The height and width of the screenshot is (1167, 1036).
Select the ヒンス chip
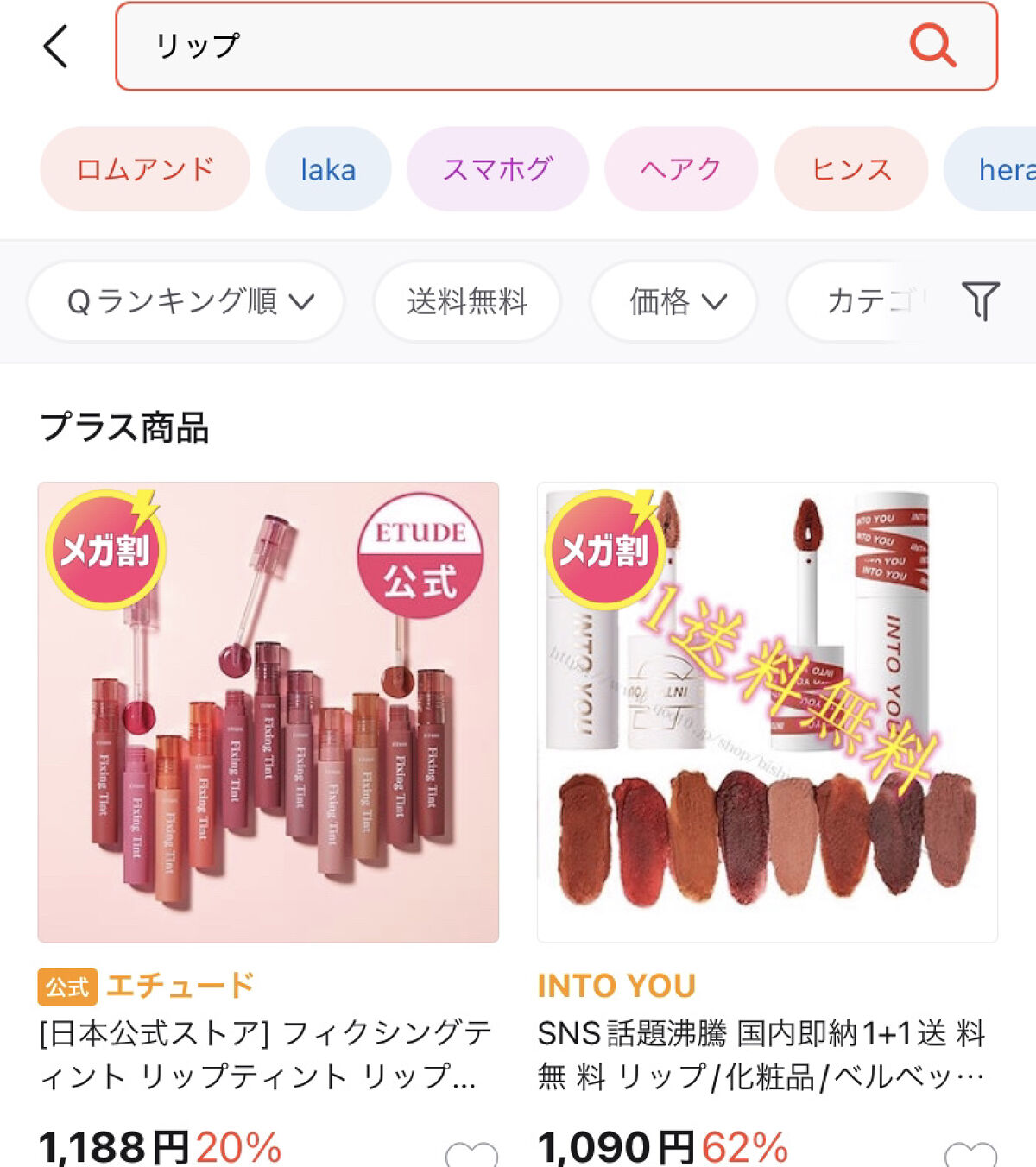(x=851, y=169)
